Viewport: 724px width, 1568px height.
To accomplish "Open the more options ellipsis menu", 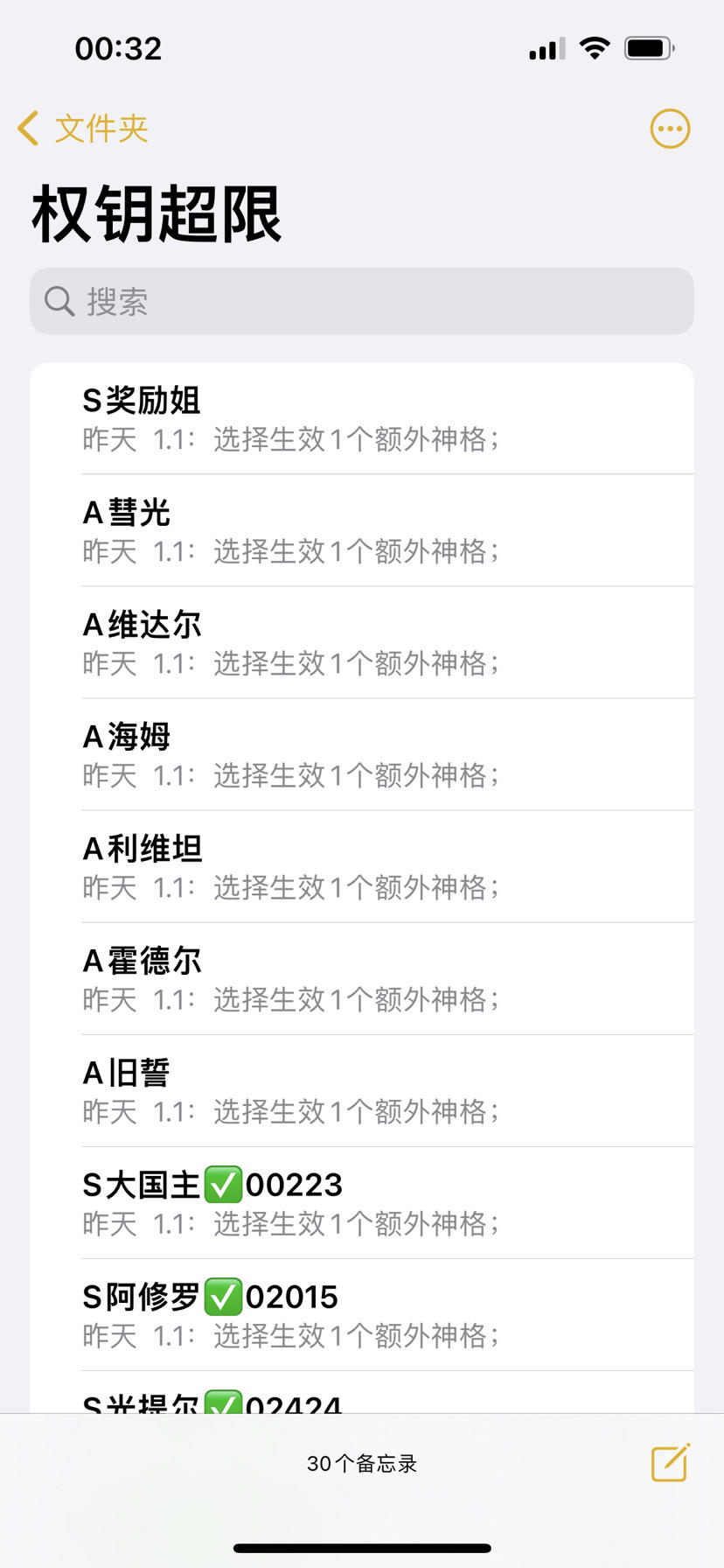I will click(670, 129).
